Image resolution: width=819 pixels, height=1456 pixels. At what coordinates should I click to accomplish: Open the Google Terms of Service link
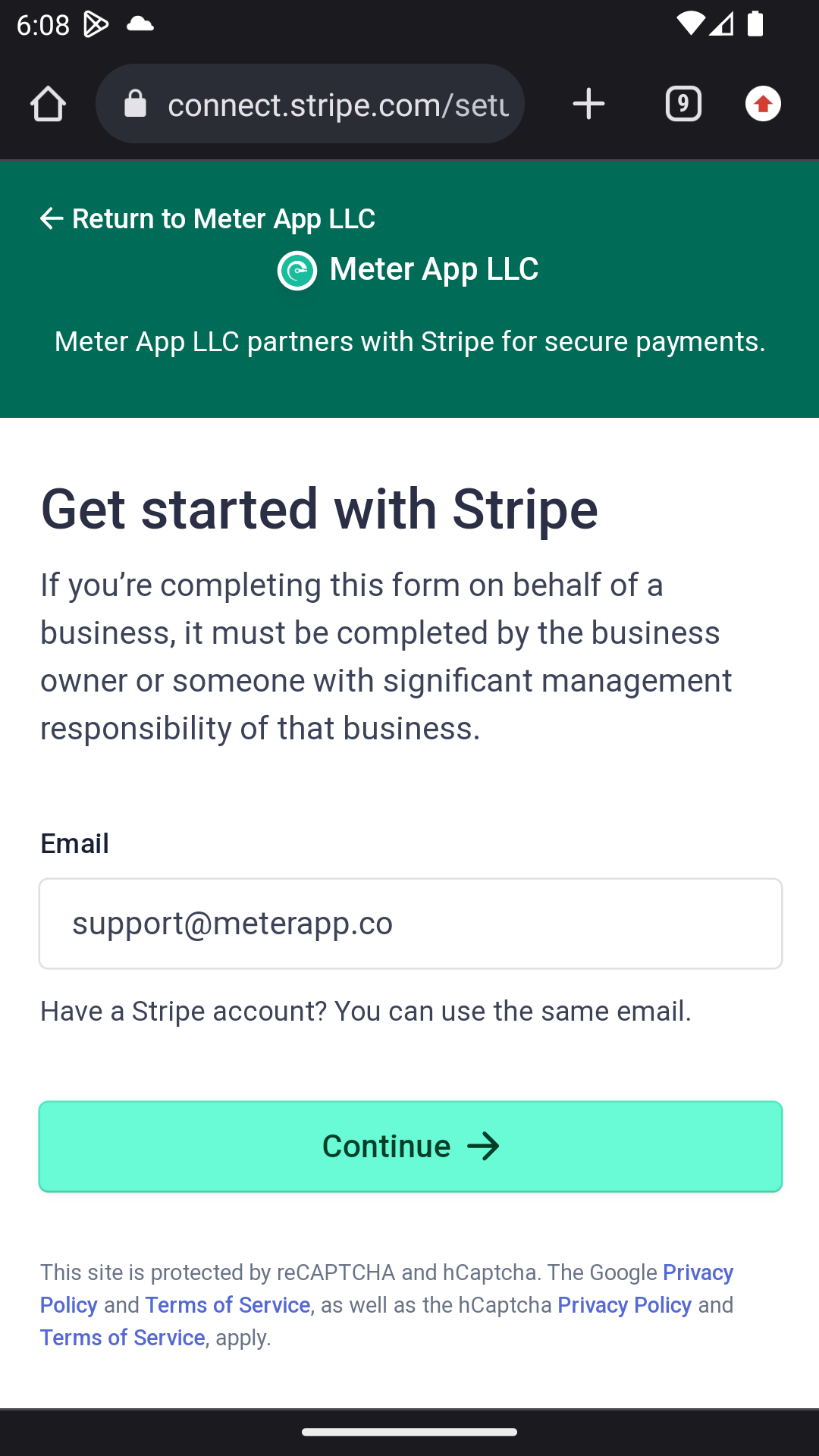227,1305
